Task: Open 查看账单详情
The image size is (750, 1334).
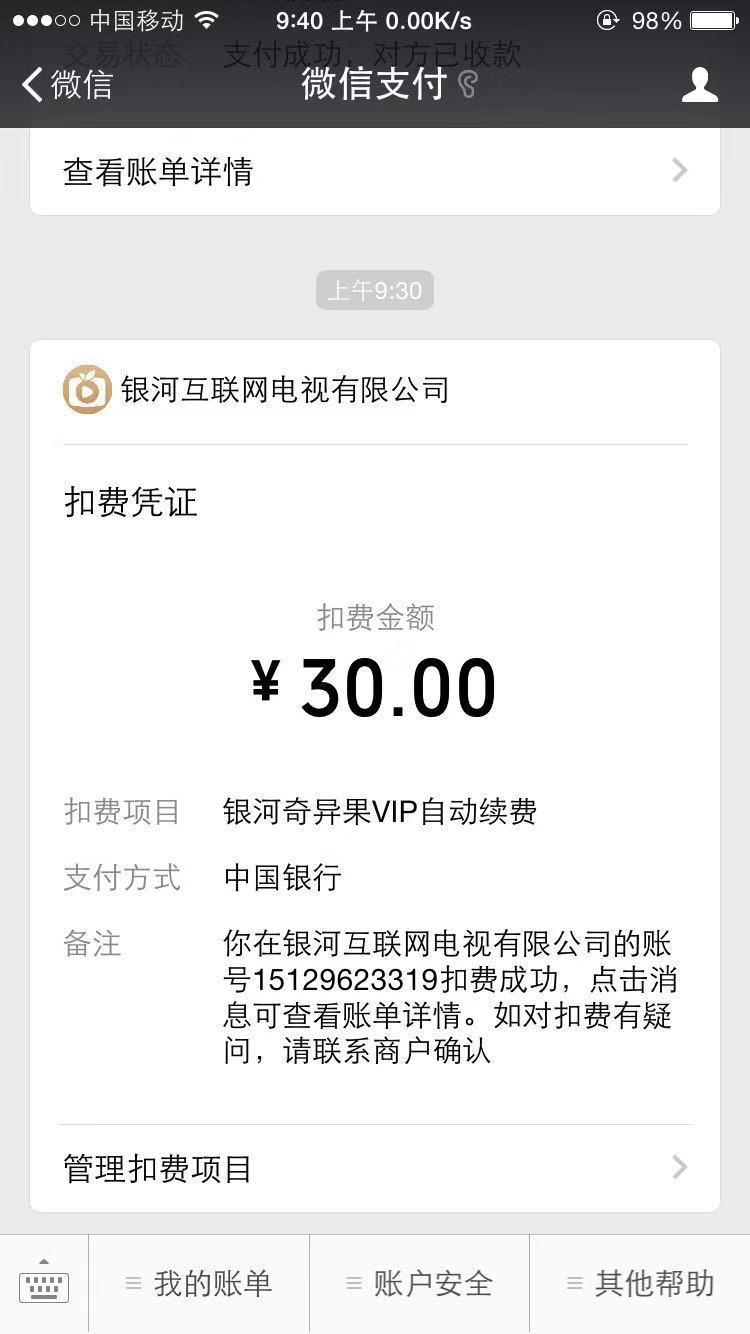Action: [x=375, y=171]
